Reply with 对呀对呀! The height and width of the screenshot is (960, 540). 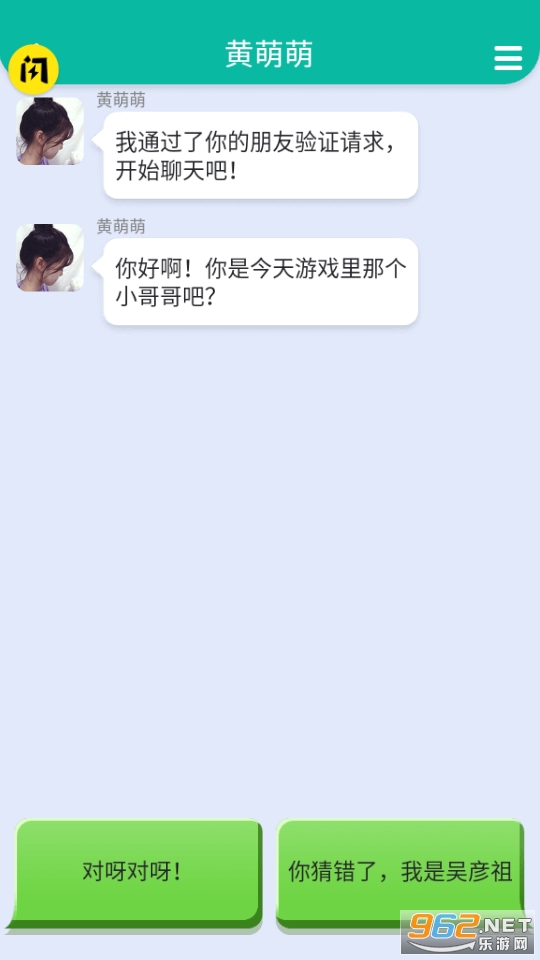138,872
